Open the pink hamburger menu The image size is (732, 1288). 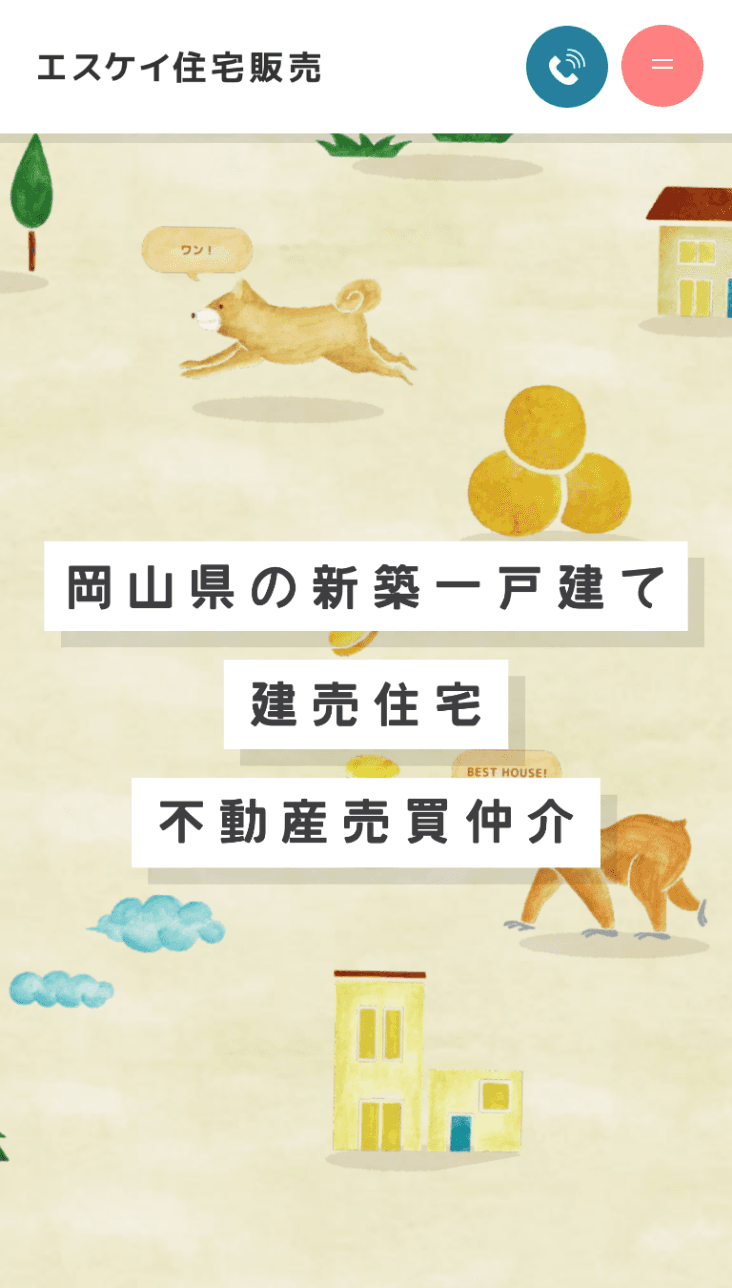coord(662,66)
